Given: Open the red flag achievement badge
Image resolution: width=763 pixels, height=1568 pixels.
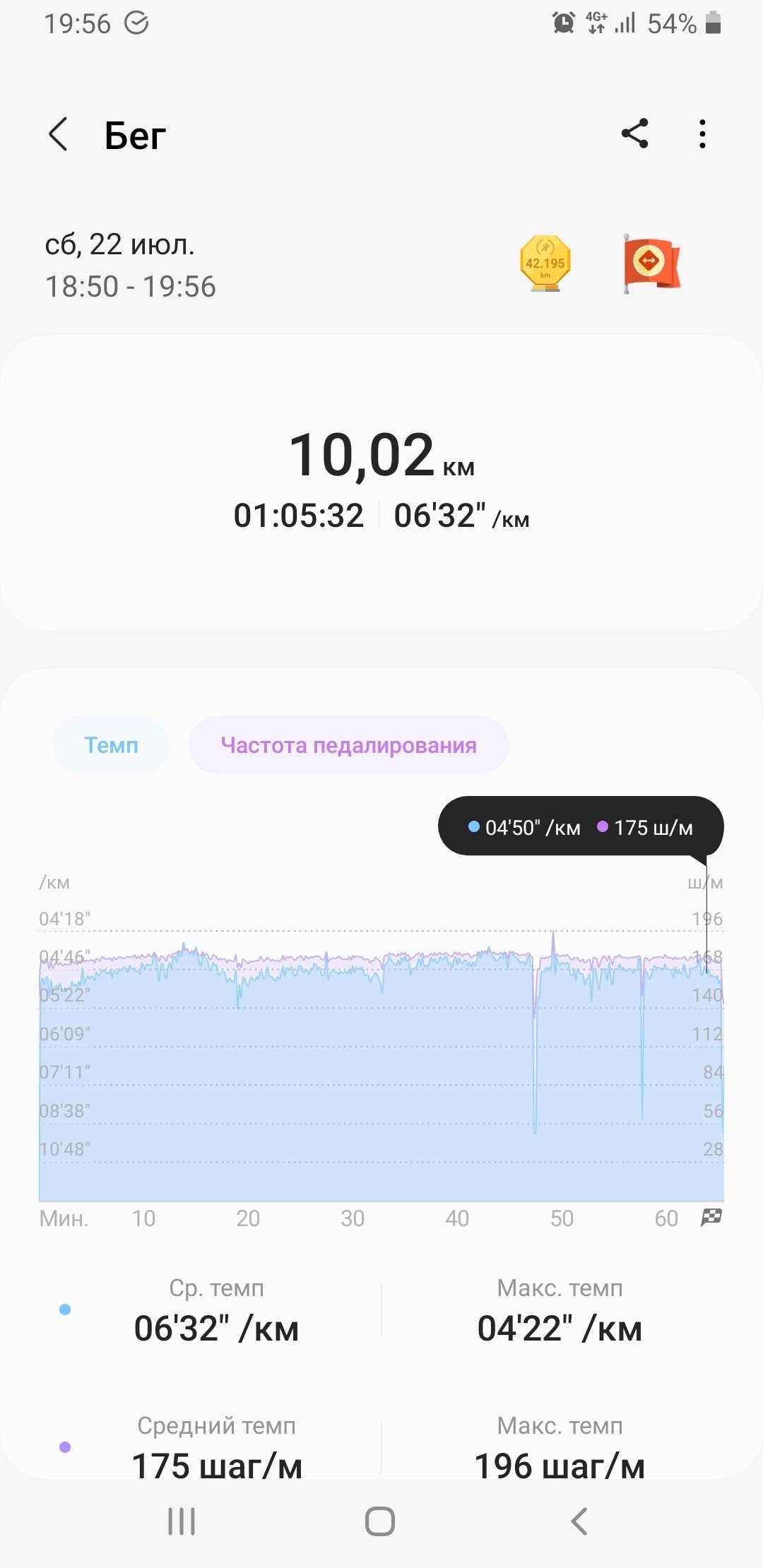Looking at the screenshot, I should point(650,263).
